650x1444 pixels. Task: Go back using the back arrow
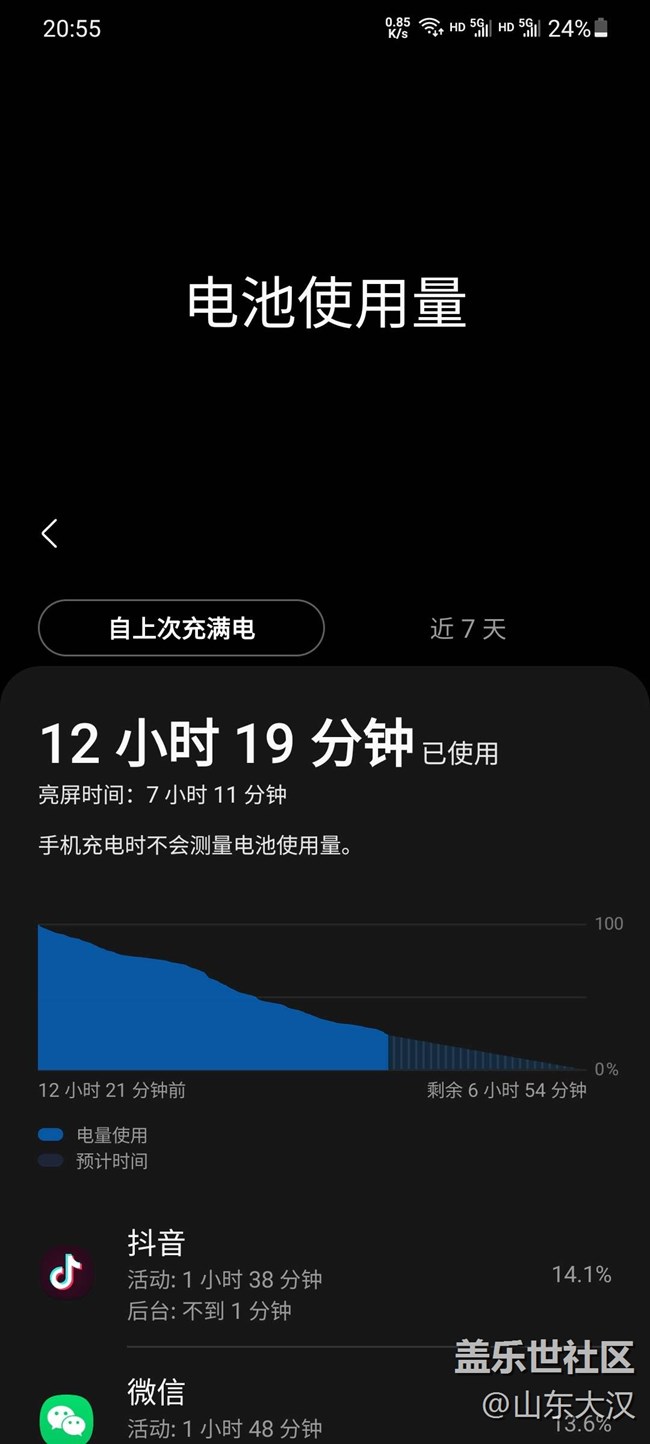50,534
